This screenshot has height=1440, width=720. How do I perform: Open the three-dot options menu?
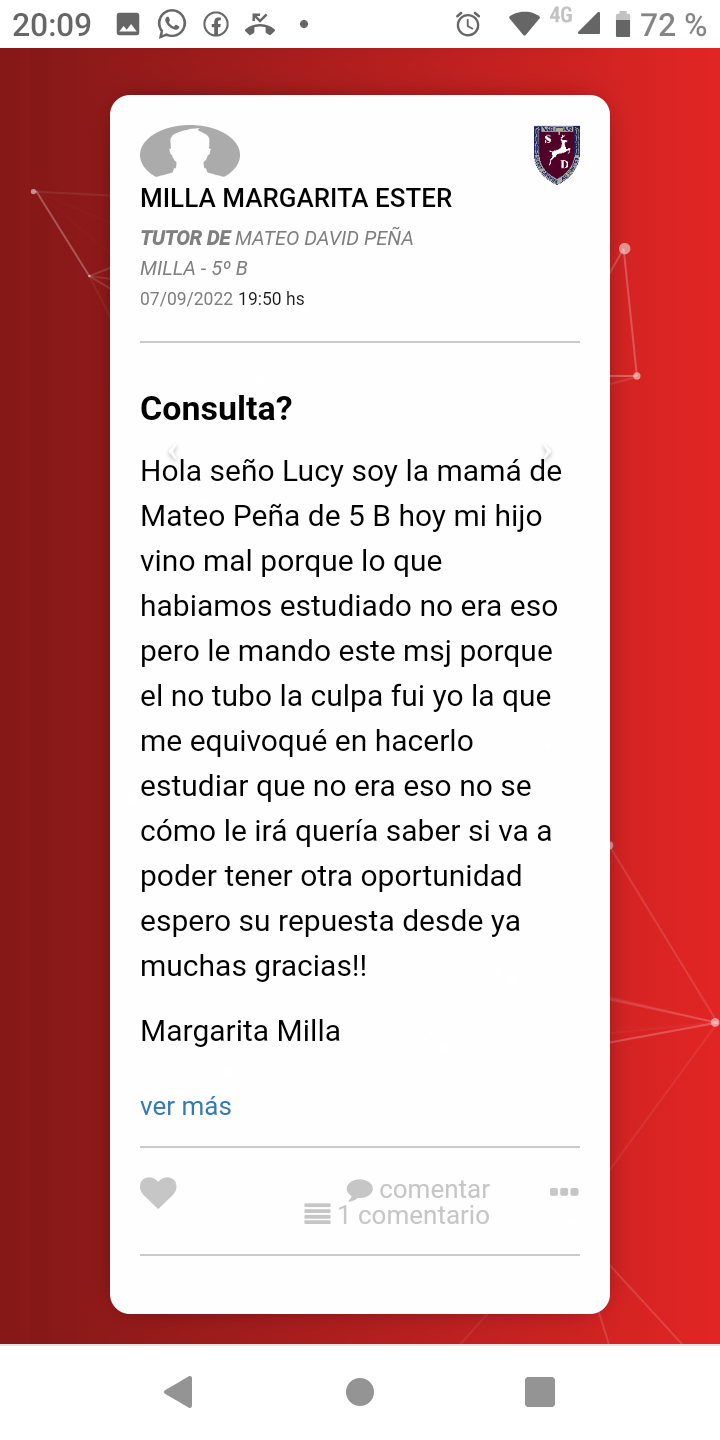coord(564,1191)
